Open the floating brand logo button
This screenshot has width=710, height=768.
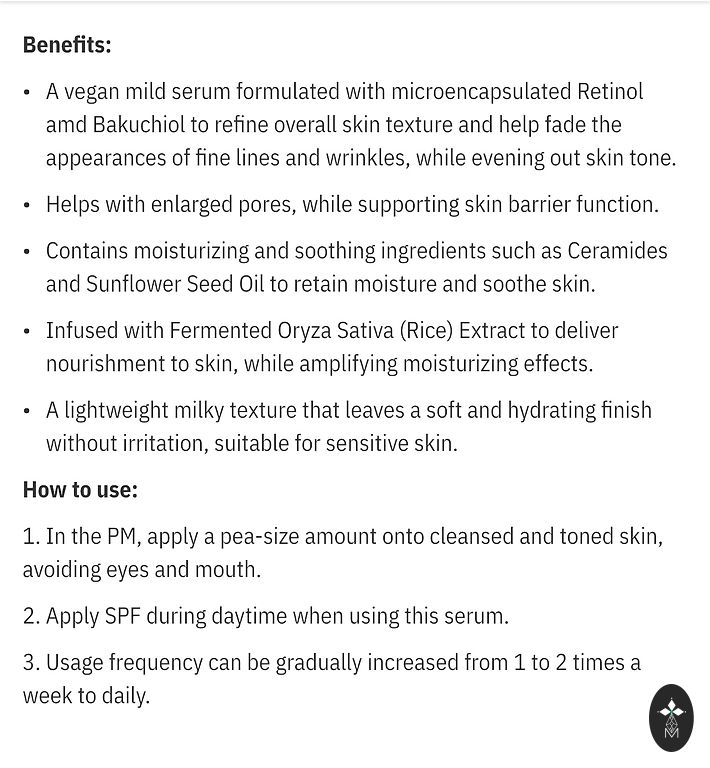pyautogui.click(x=670, y=717)
